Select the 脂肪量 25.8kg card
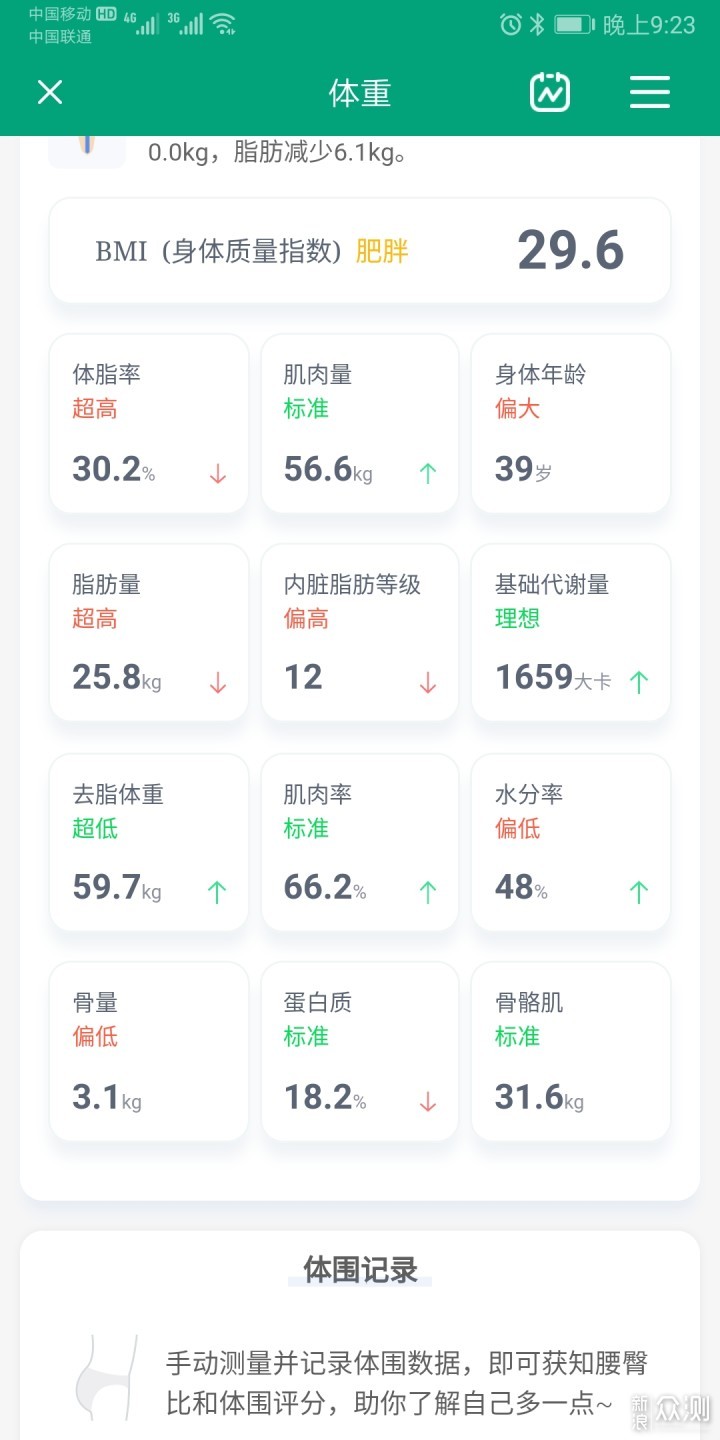 (149, 633)
